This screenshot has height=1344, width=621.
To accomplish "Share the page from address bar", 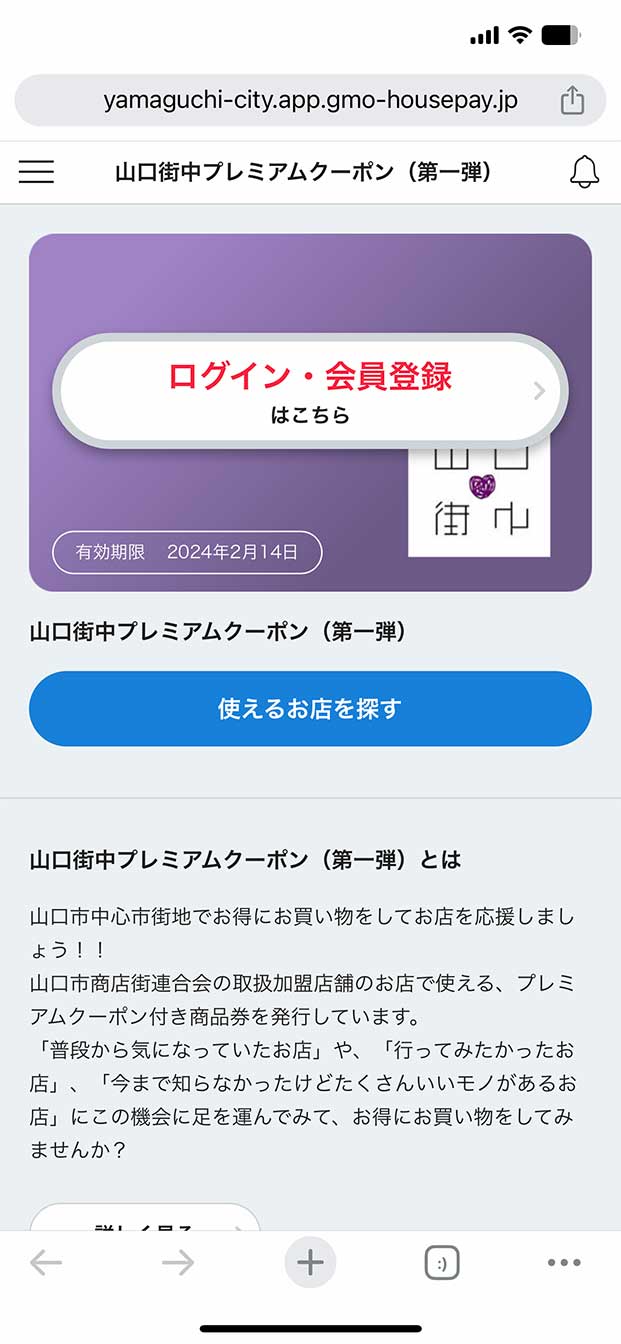I will click(572, 100).
